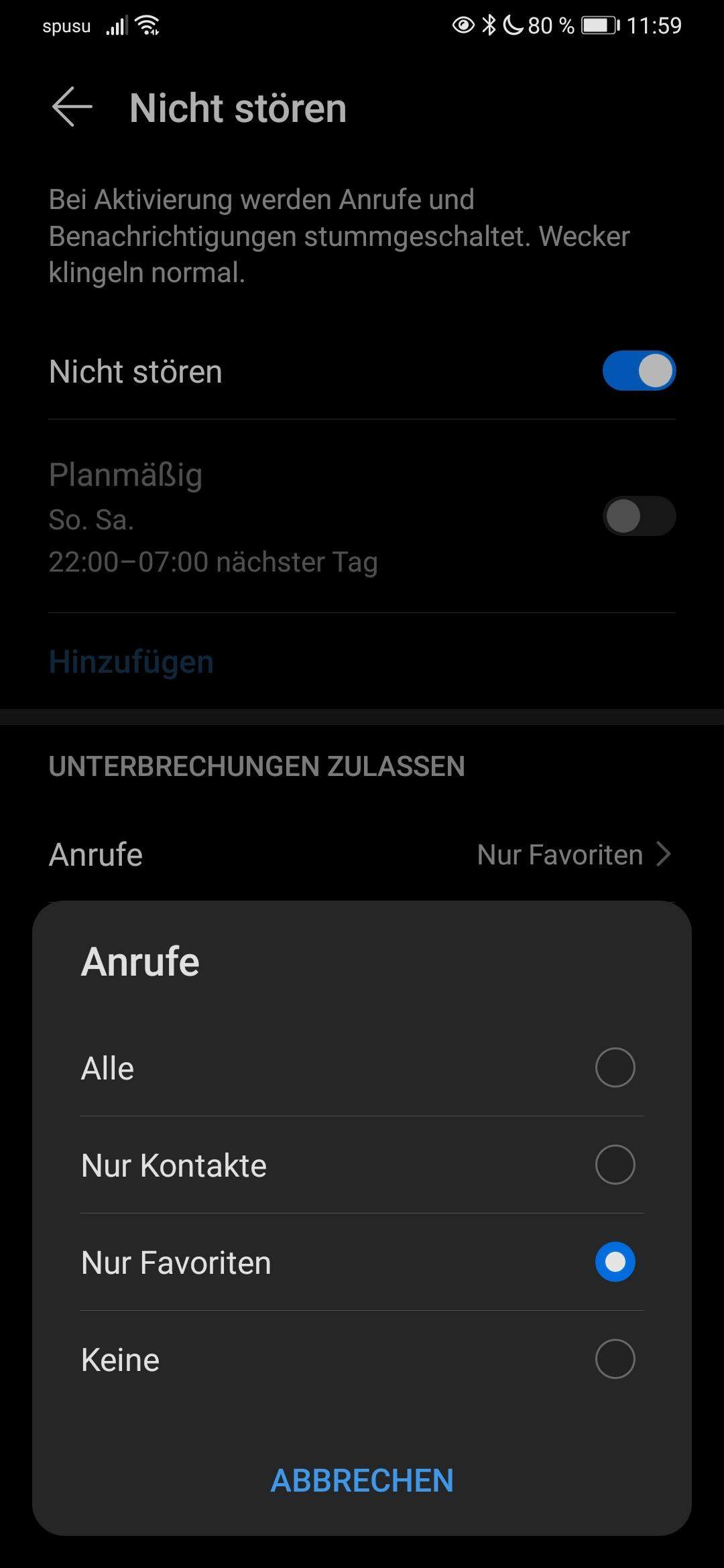
Task: Tap the back arrow icon
Action: [70, 107]
